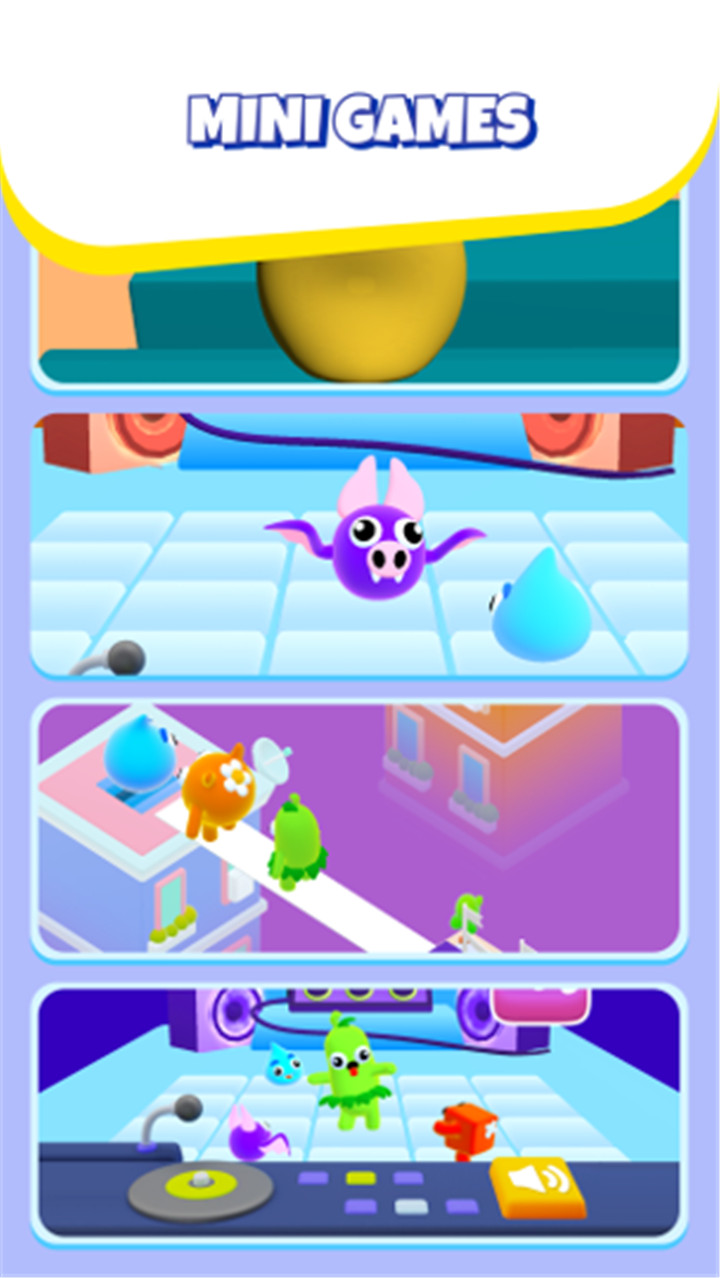Open the rooftop bridge mini game card

click(x=360, y=829)
